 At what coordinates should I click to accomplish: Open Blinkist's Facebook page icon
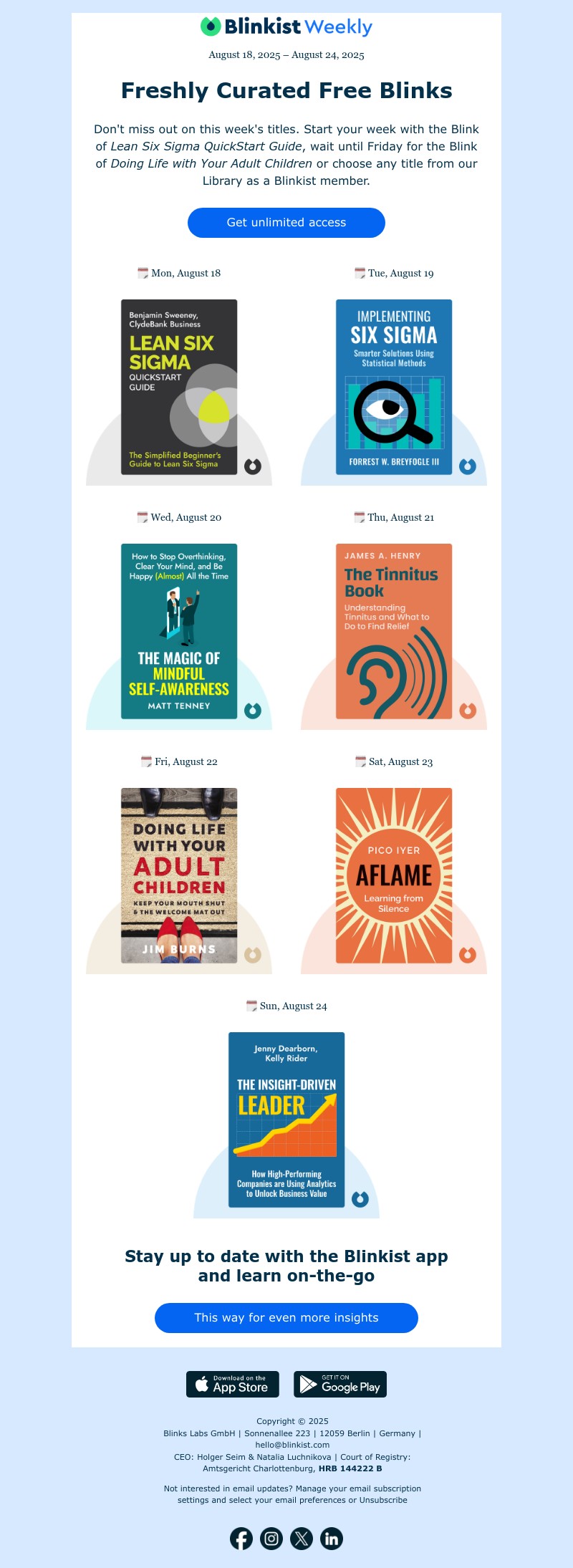(241, 1538)
